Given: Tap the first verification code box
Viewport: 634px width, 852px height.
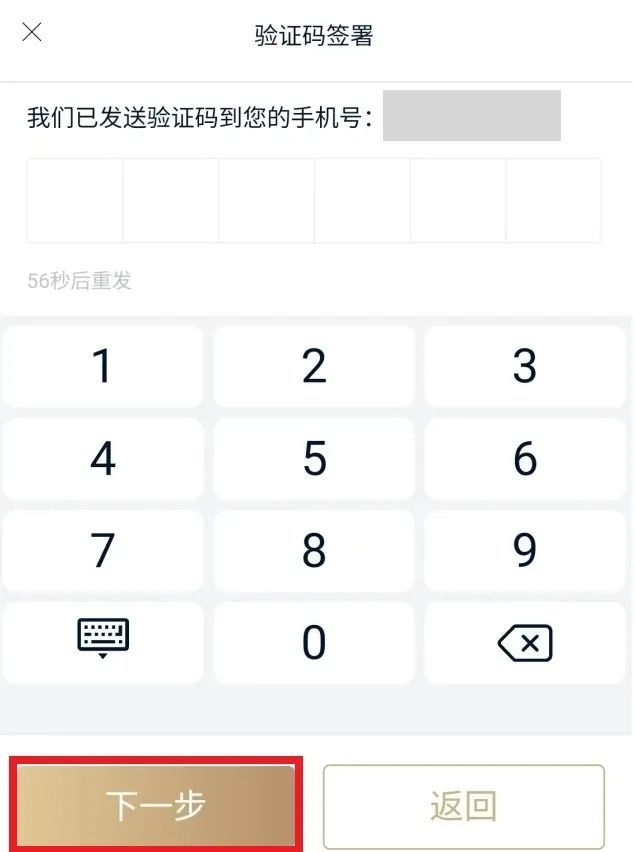Looking at the screenshot, I should point(75,200).
